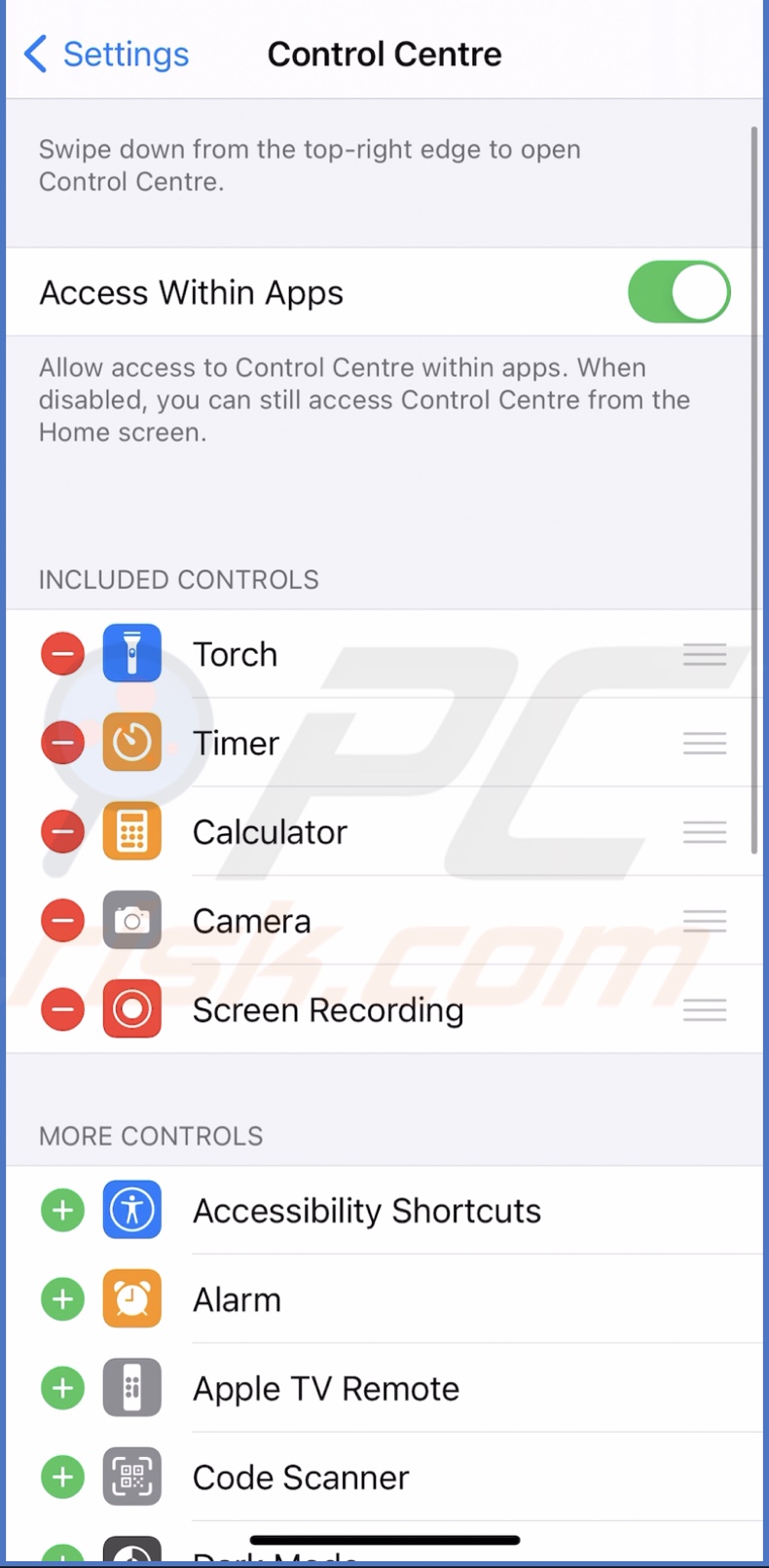Select the Apple TV Remote icon
The image size is (769, 1568).
pos(131,1388)
